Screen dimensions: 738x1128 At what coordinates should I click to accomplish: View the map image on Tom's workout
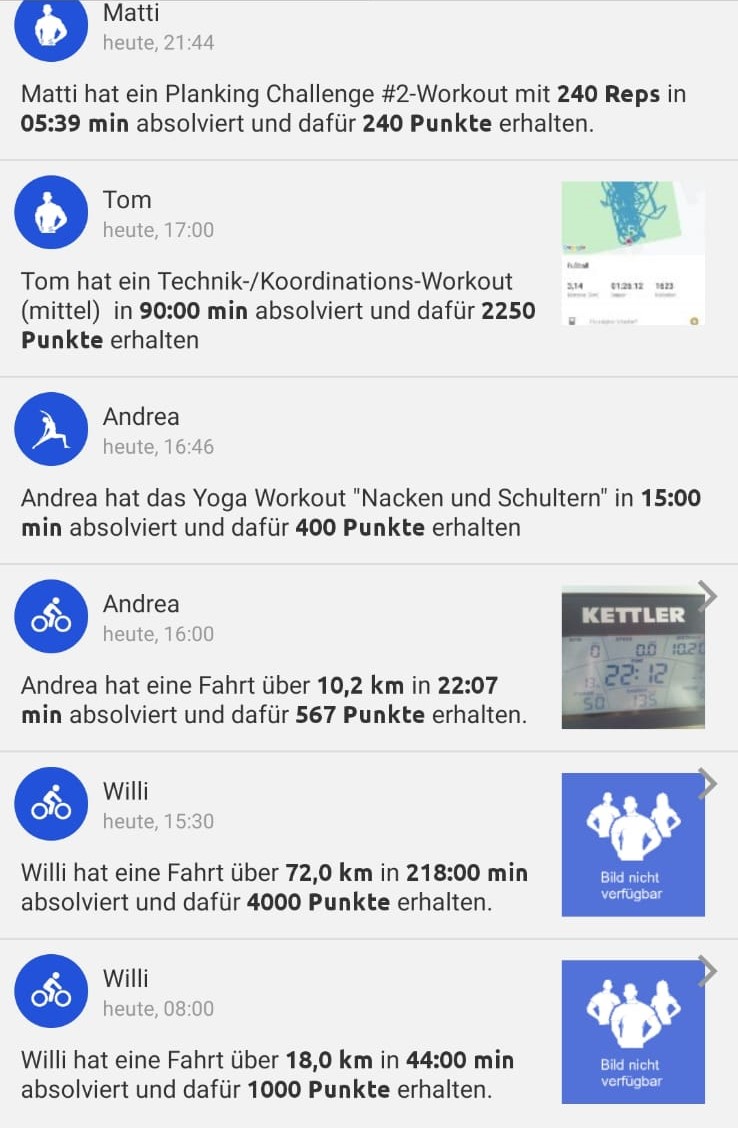tap(633, 253)
